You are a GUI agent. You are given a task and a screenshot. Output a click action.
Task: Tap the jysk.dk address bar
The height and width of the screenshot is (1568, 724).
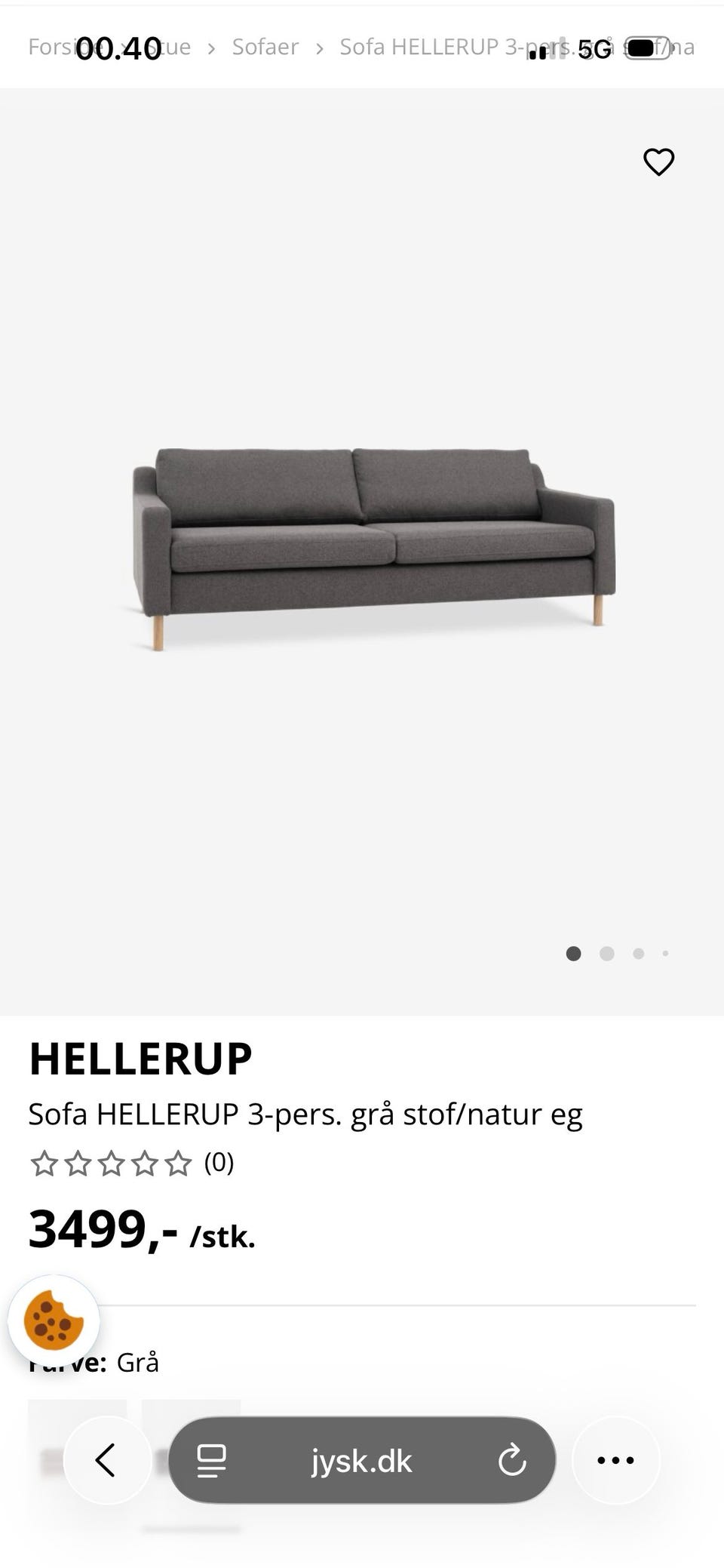point(362,1459)
